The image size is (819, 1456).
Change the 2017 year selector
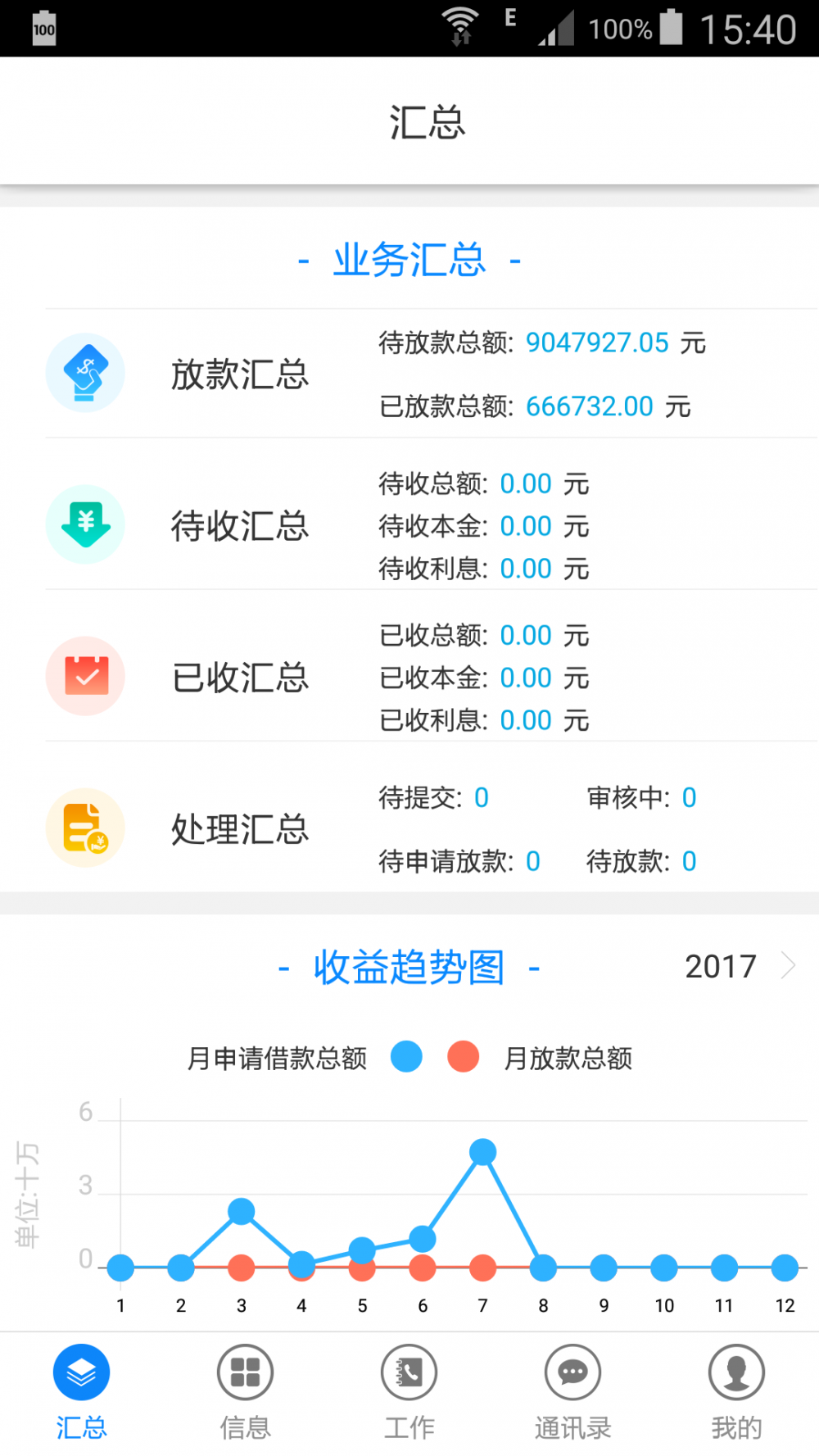click(740, 966)
